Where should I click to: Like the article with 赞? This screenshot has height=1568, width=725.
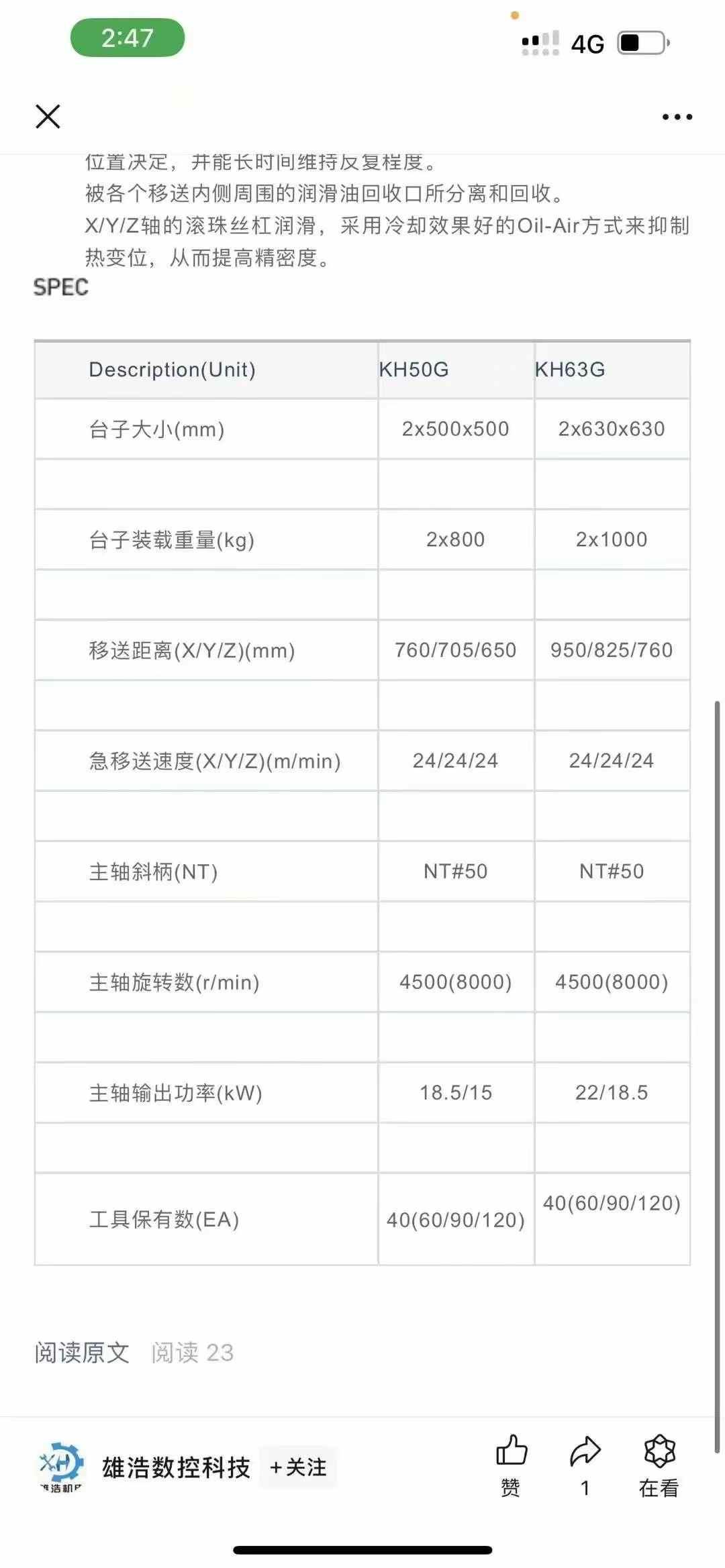click(x=511, y=1466)
